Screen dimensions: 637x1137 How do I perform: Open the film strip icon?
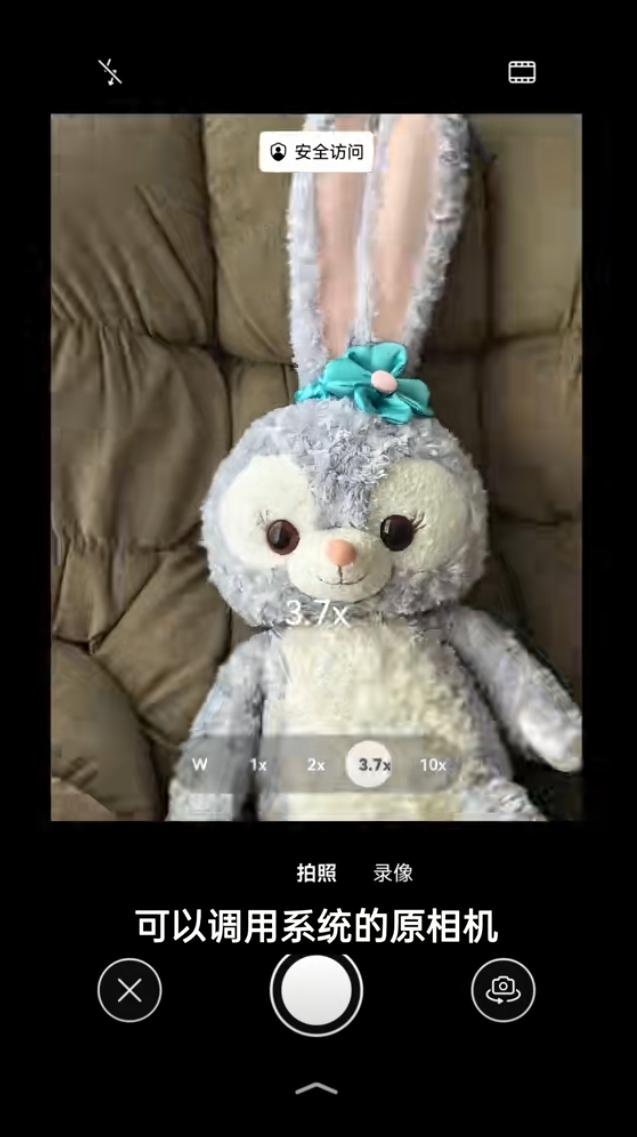[522, 72]
